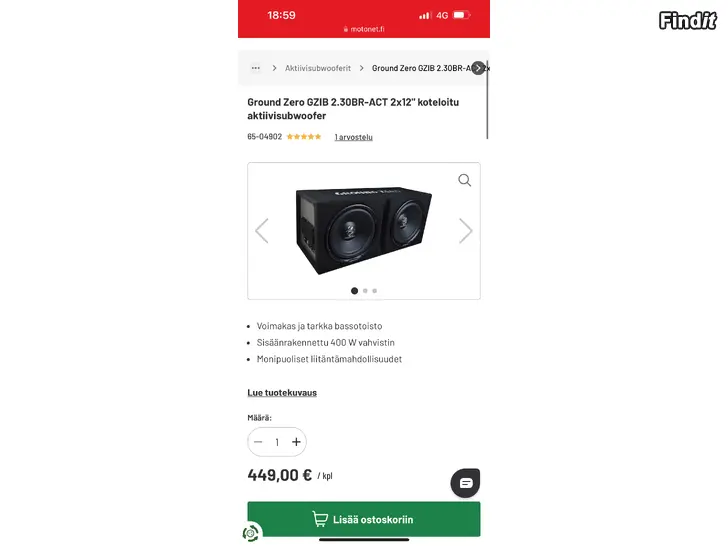Screen dimensions: 728x546
Task: Increase the quantity with plus
Action: (296, 442)
